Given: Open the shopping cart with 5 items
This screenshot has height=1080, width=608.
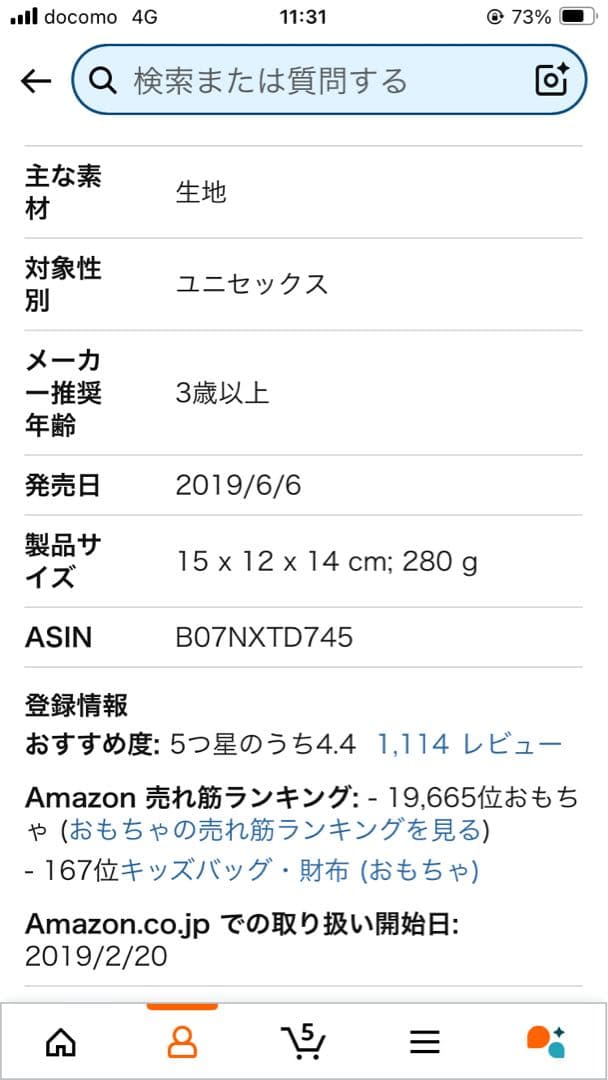Looking at the screenshot, I should tap(302, 1042).
